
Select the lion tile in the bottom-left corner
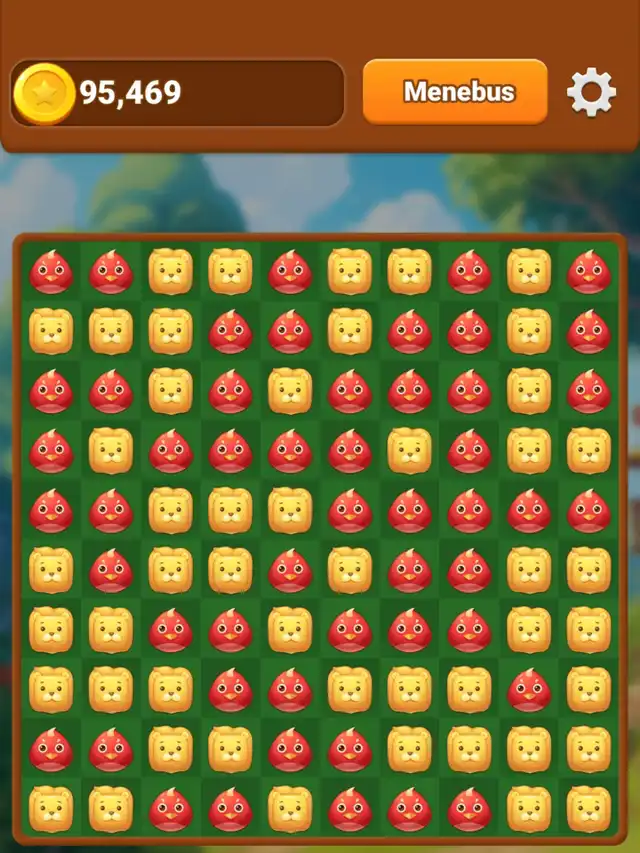[51, 809]
